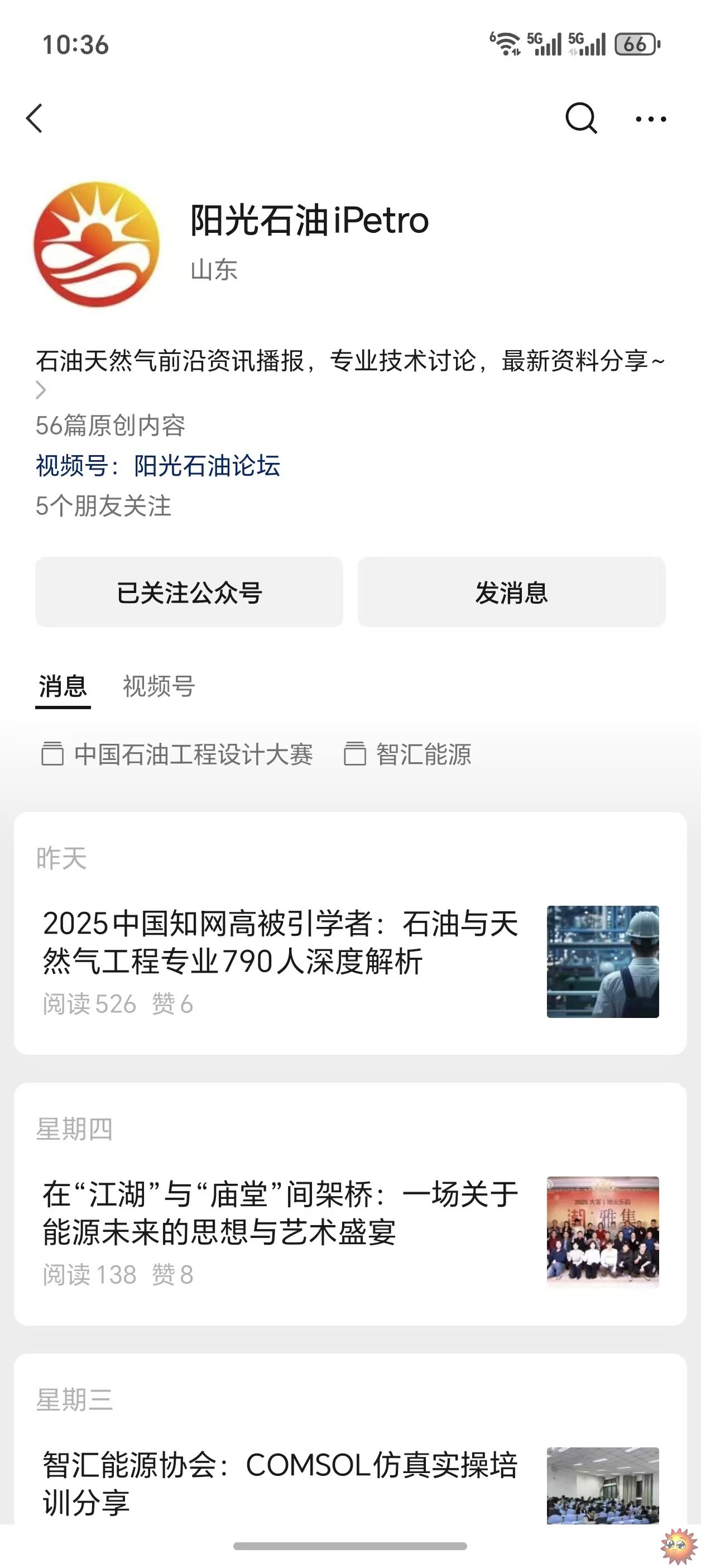Tap the 已关注公众号 button

[189, 592]
